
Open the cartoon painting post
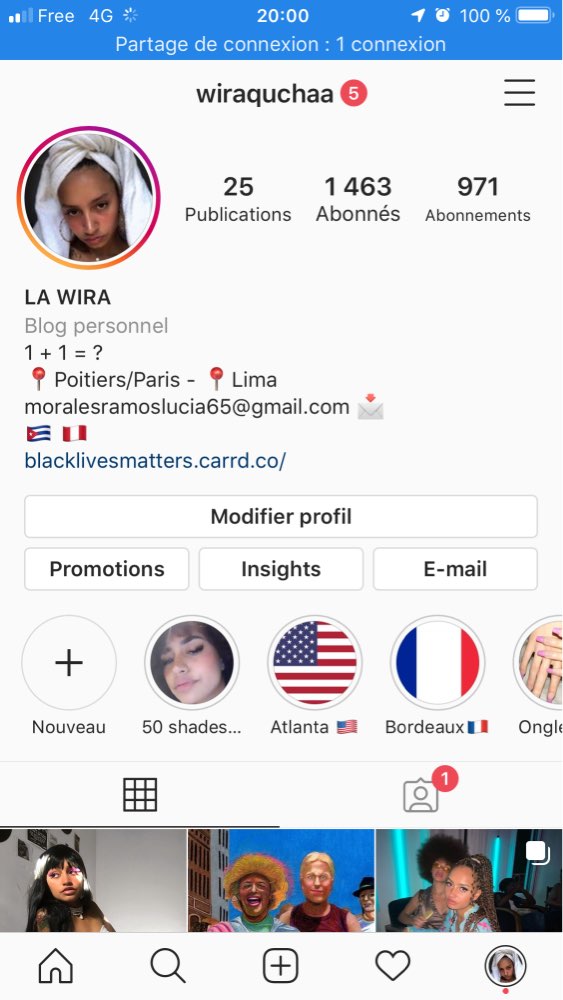[281, 881]
